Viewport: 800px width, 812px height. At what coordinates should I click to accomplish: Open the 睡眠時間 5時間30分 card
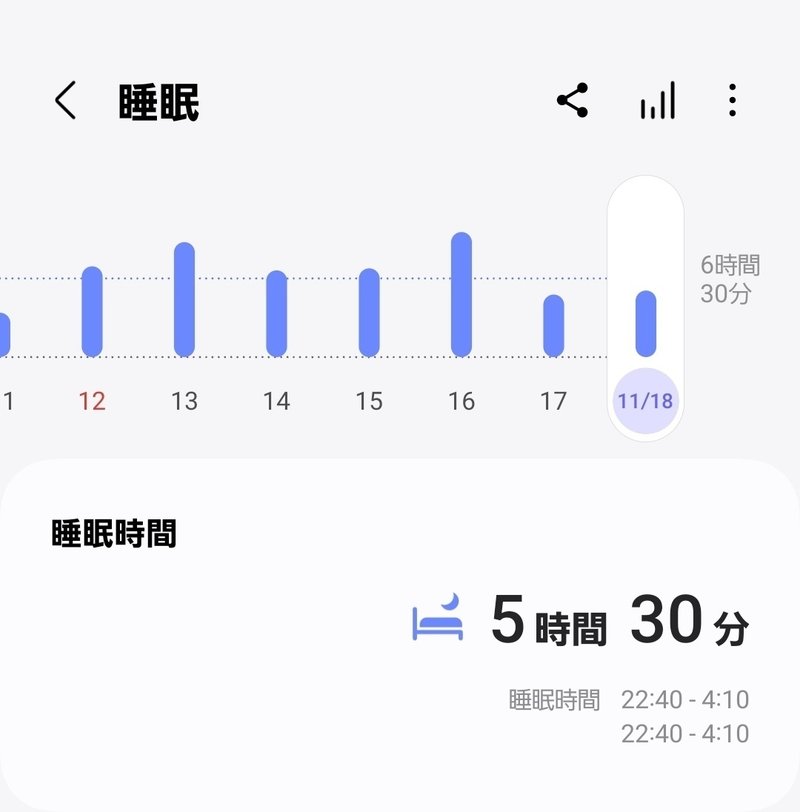click(x=400, y=635)
